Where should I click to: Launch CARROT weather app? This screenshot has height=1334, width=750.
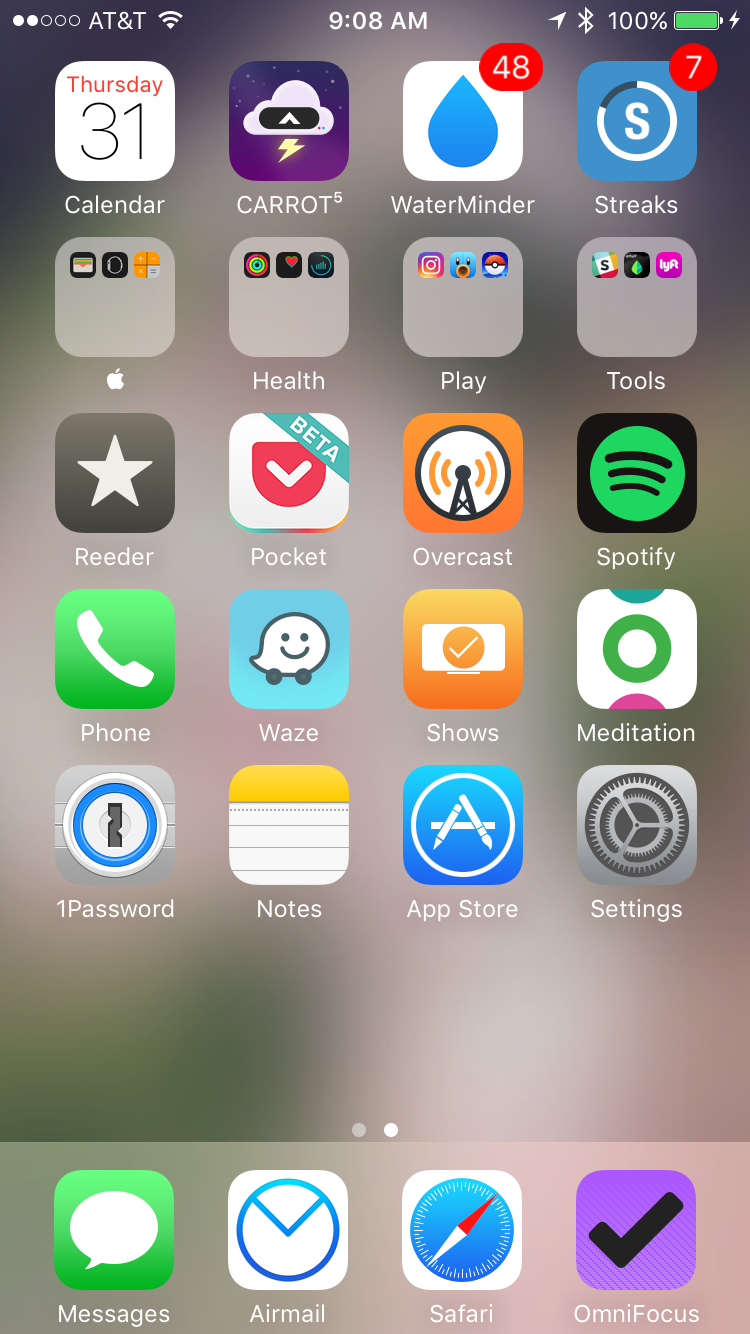click(289, 121)
